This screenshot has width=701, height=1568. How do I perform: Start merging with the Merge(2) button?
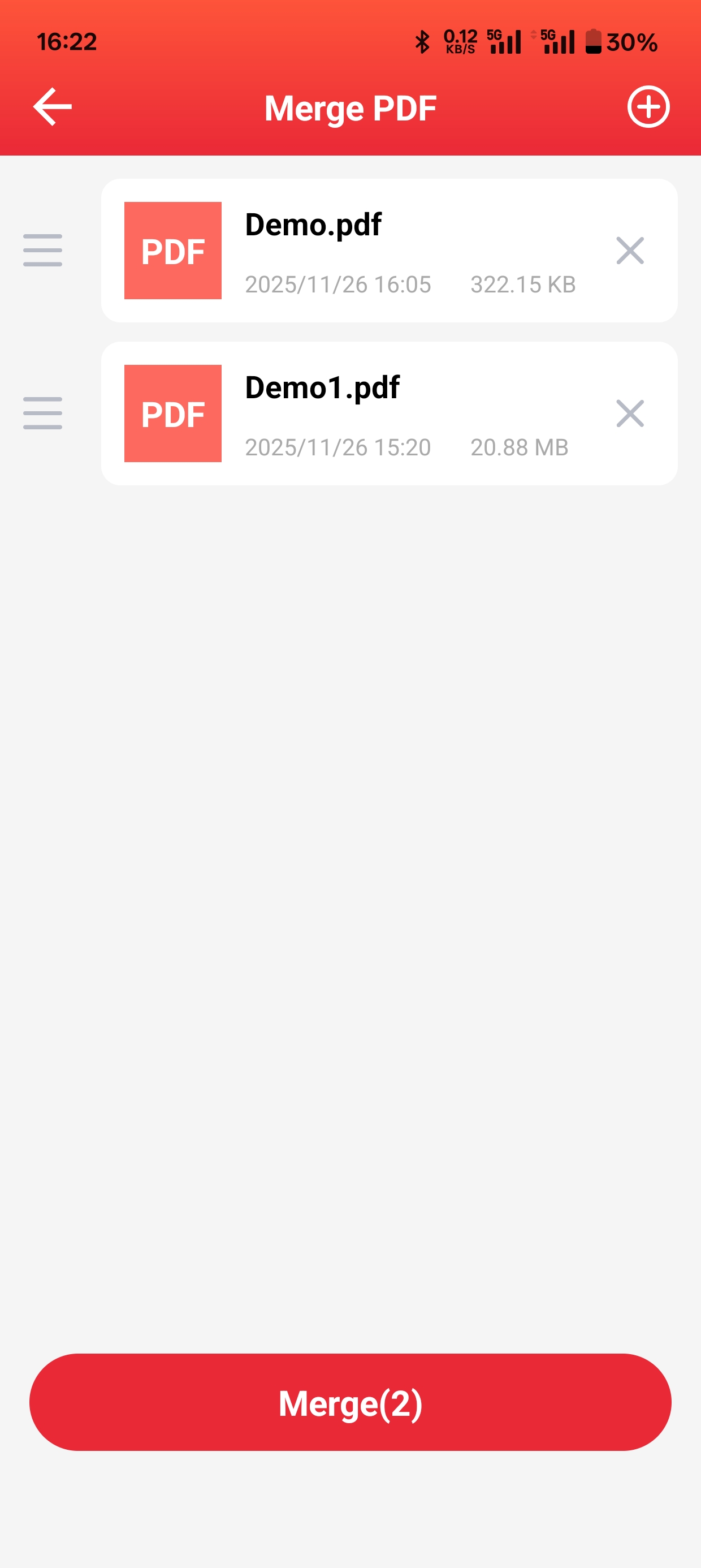[x=350, y=1402]
